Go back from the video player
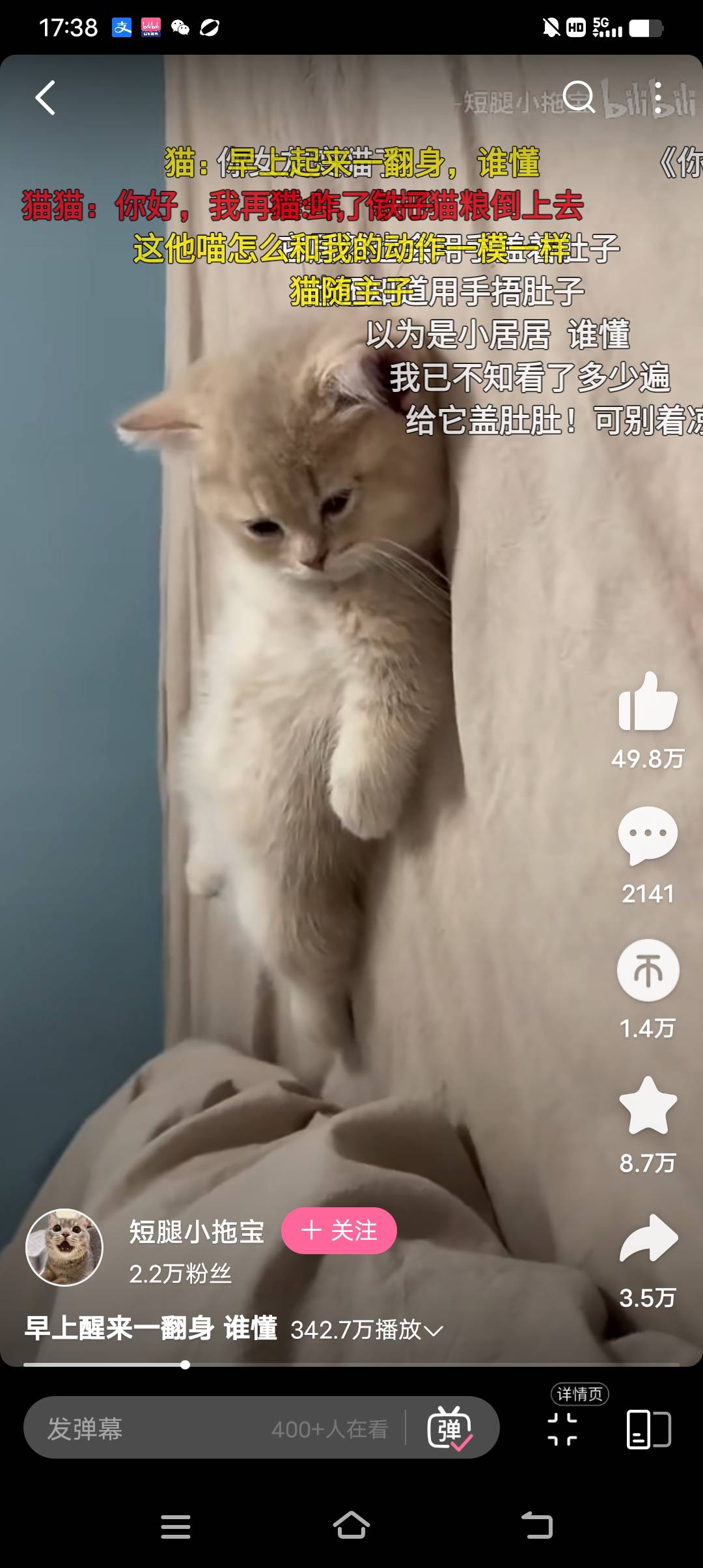The height and width of the screenshot is (1568, 703). [x=45, y=98]
